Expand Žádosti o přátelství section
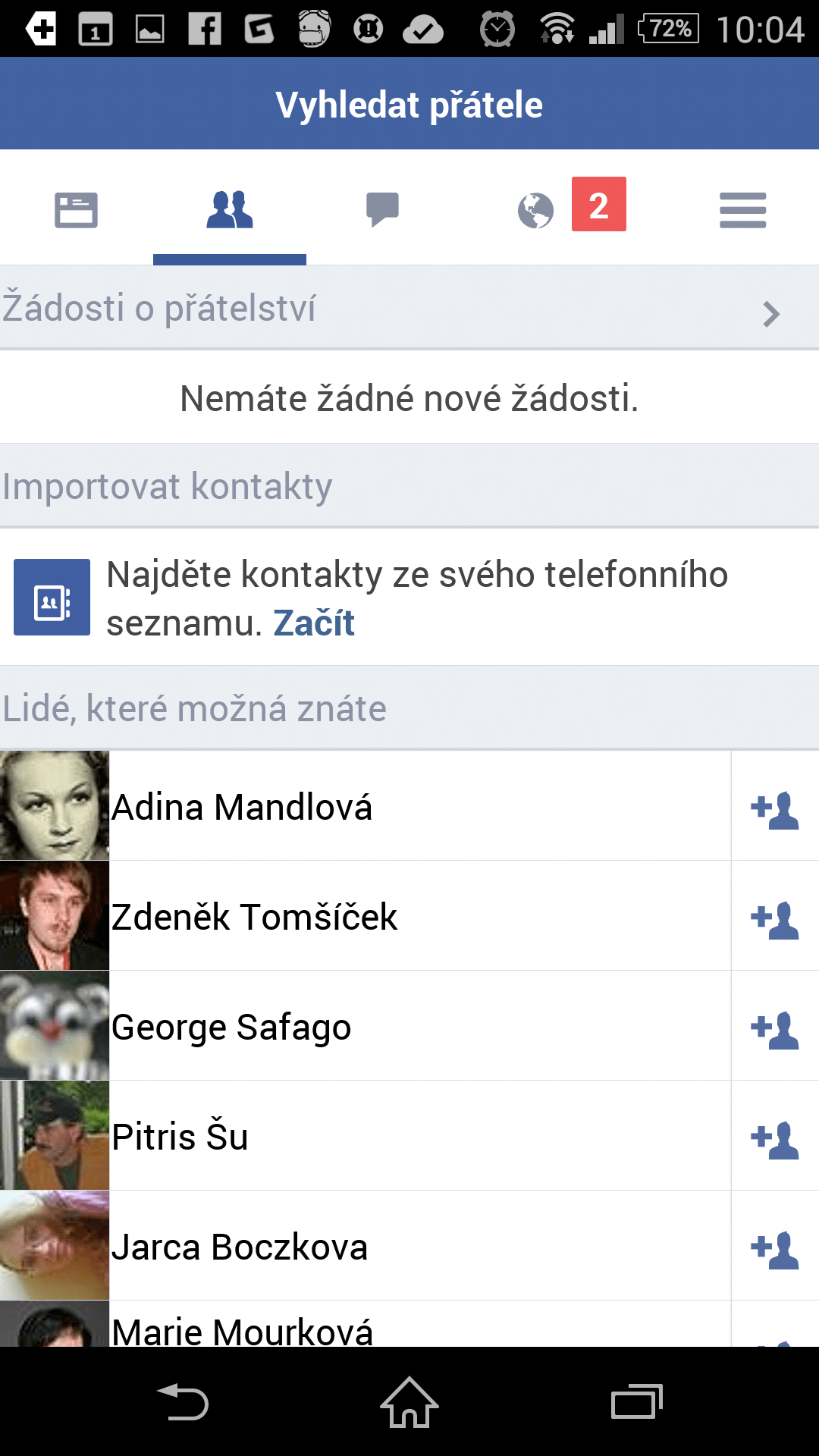This screenshot has height=1456, width=819. coord(409,308)
